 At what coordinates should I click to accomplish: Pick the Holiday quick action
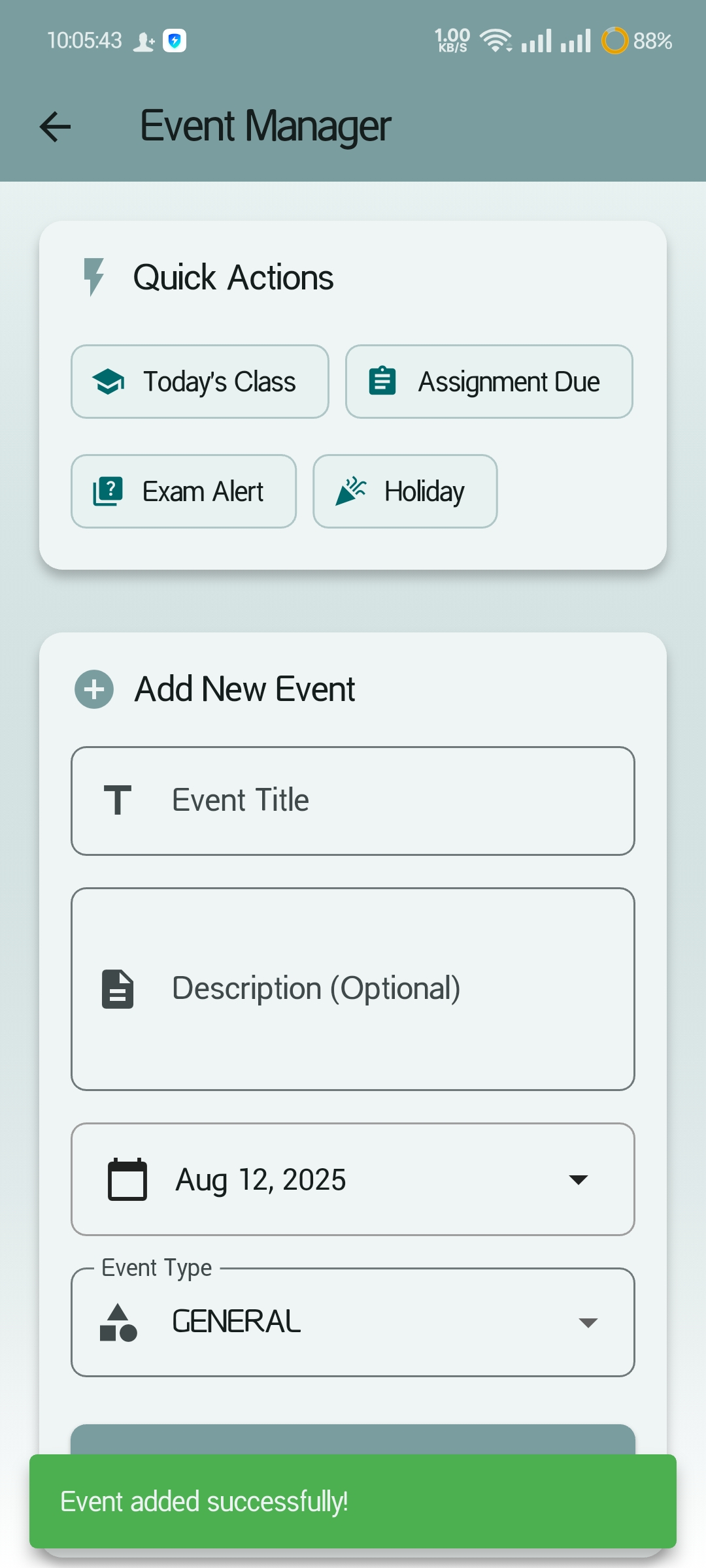tap(405, 491)
